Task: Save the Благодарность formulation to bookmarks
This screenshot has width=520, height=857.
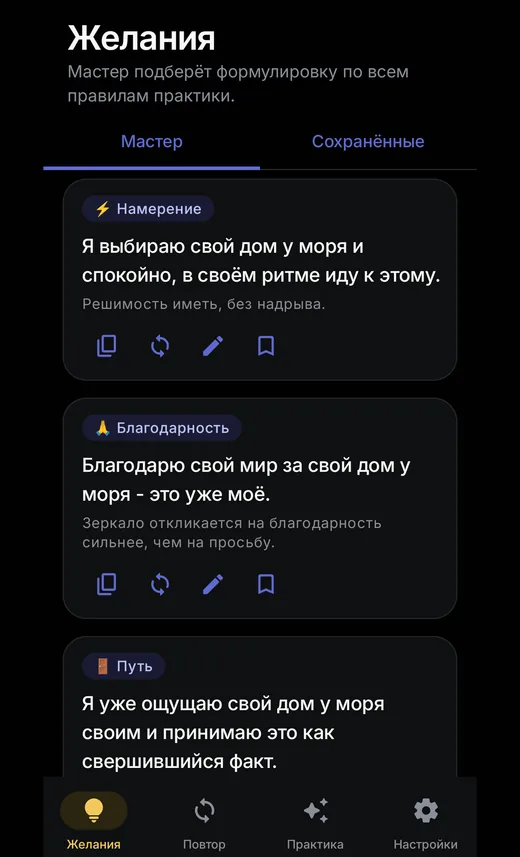Action: pos(266,584)
